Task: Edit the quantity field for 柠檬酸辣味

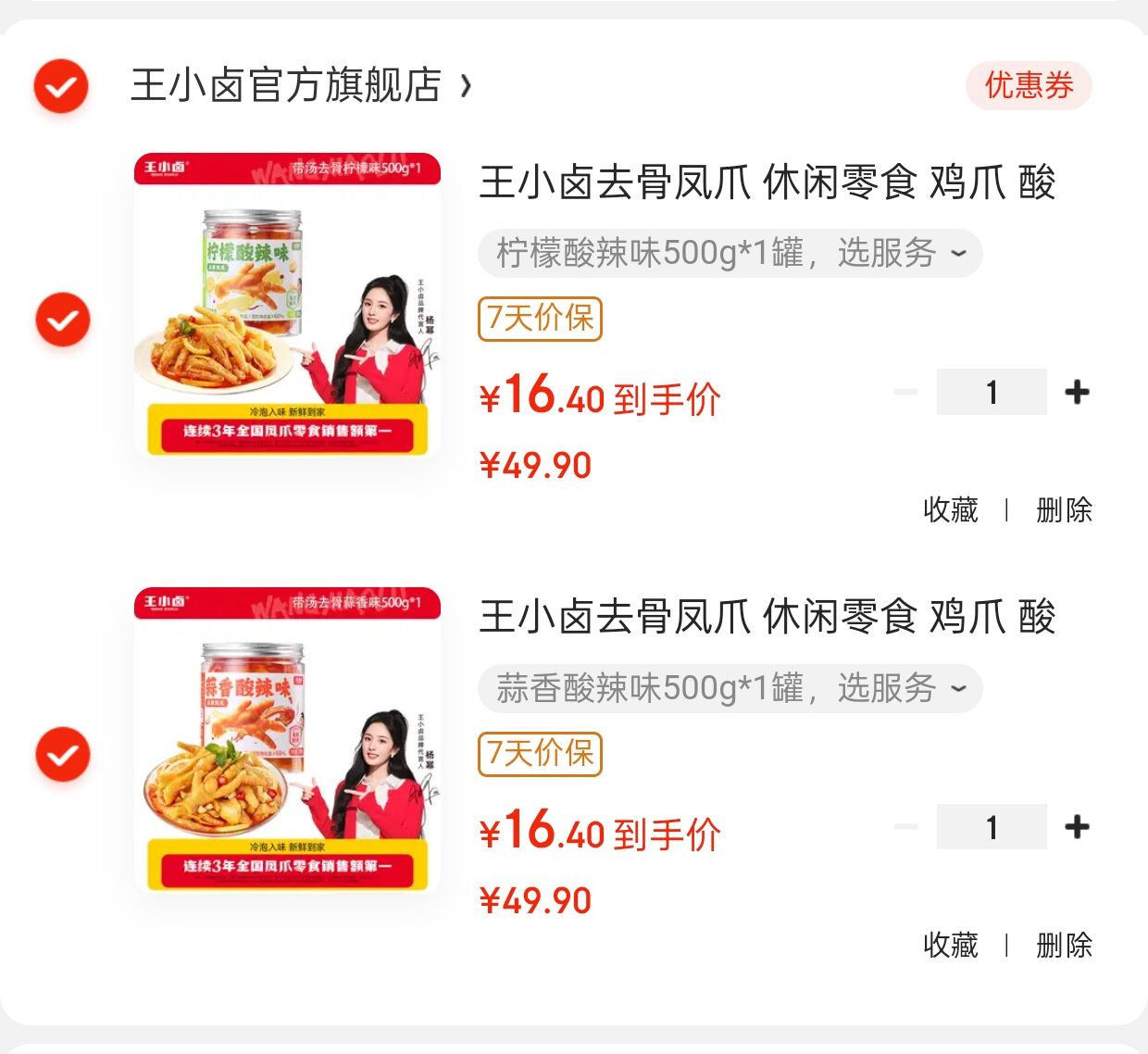Action: tap(992, 393)
